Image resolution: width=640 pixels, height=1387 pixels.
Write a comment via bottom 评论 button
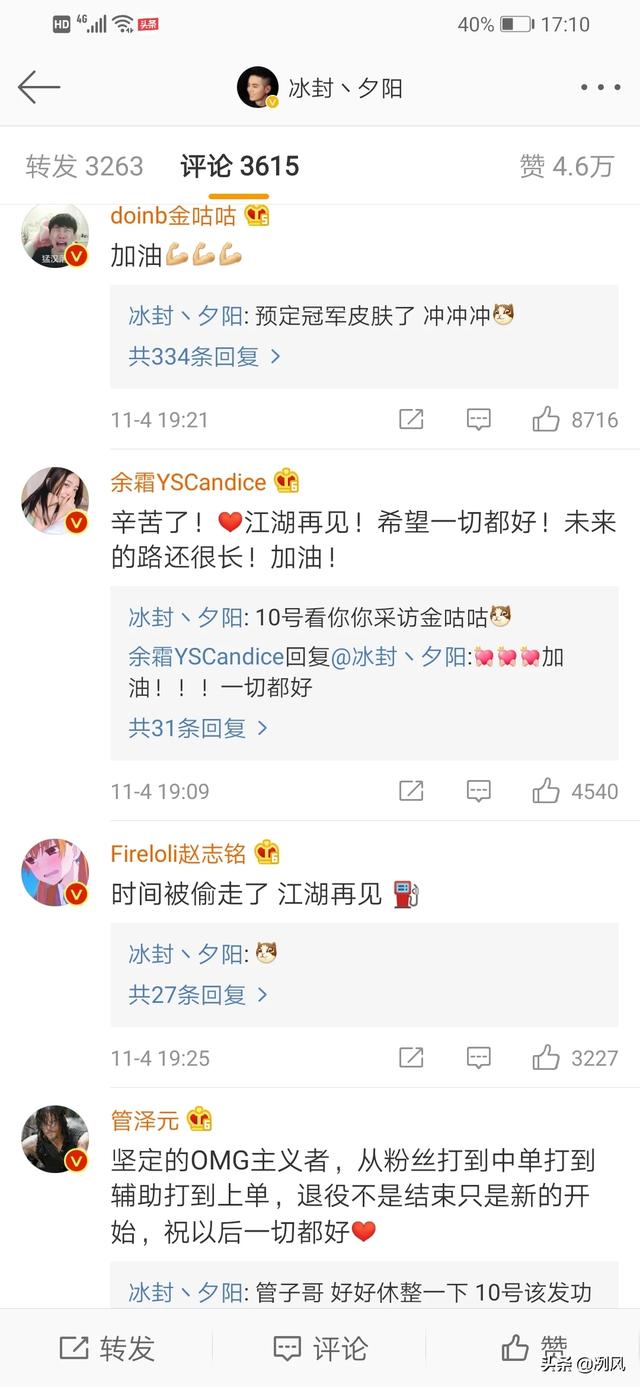point(320,1348)
